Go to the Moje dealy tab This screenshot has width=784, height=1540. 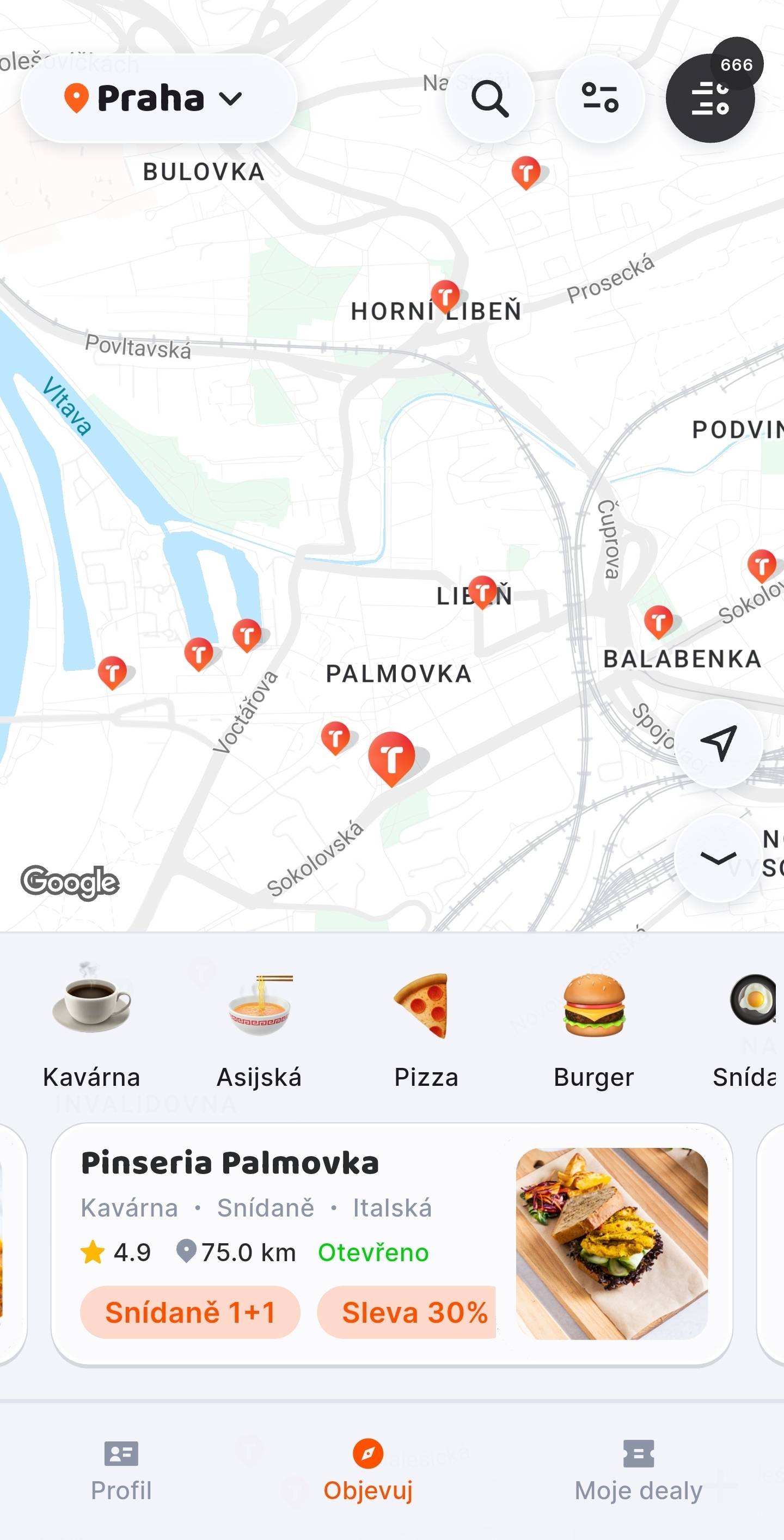tap(638, 1470)
